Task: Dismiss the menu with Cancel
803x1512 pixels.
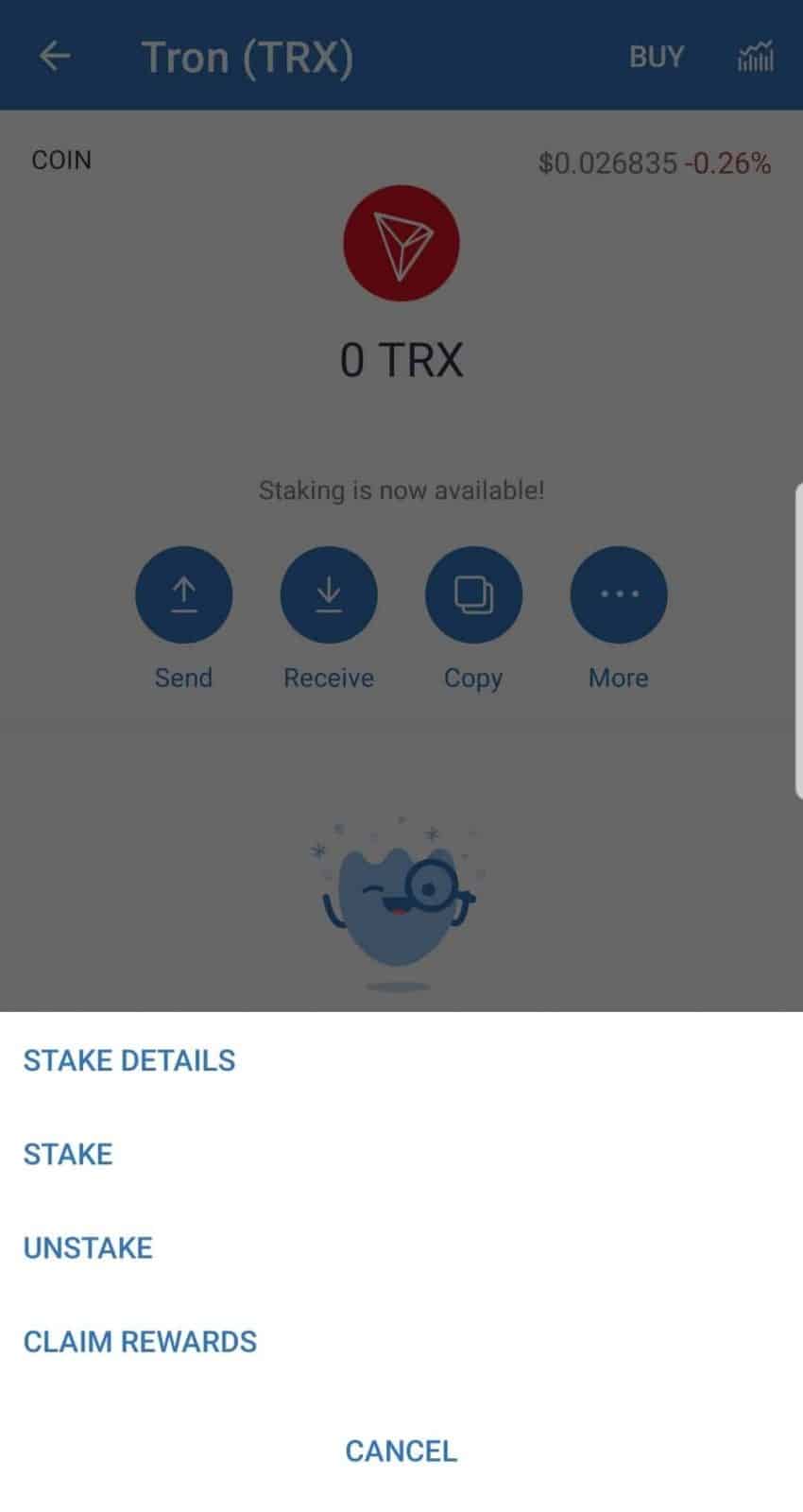Action: pyautogui.click(x=401, y=1451)
